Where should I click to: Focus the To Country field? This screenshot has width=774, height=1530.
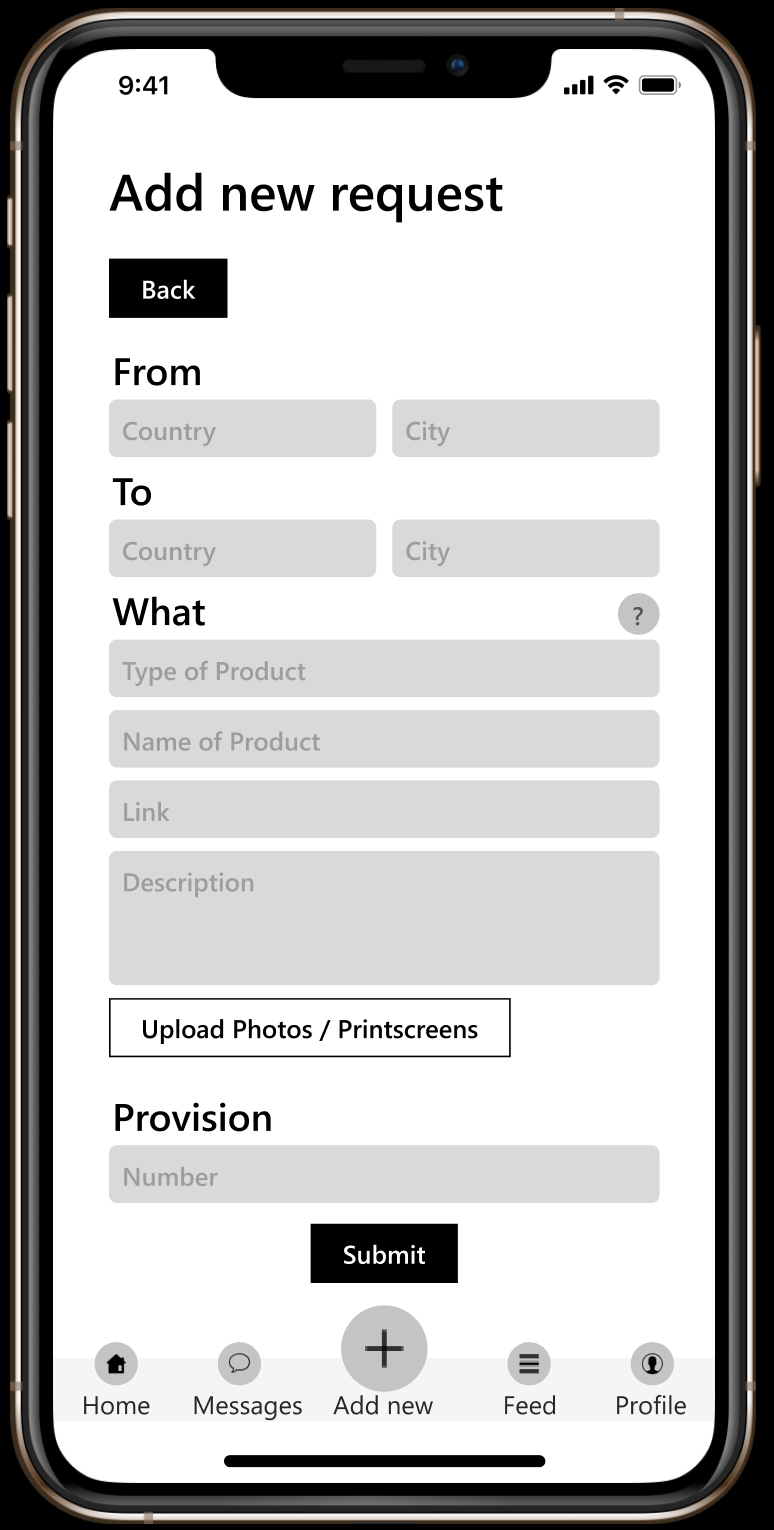tap(242, 548)
